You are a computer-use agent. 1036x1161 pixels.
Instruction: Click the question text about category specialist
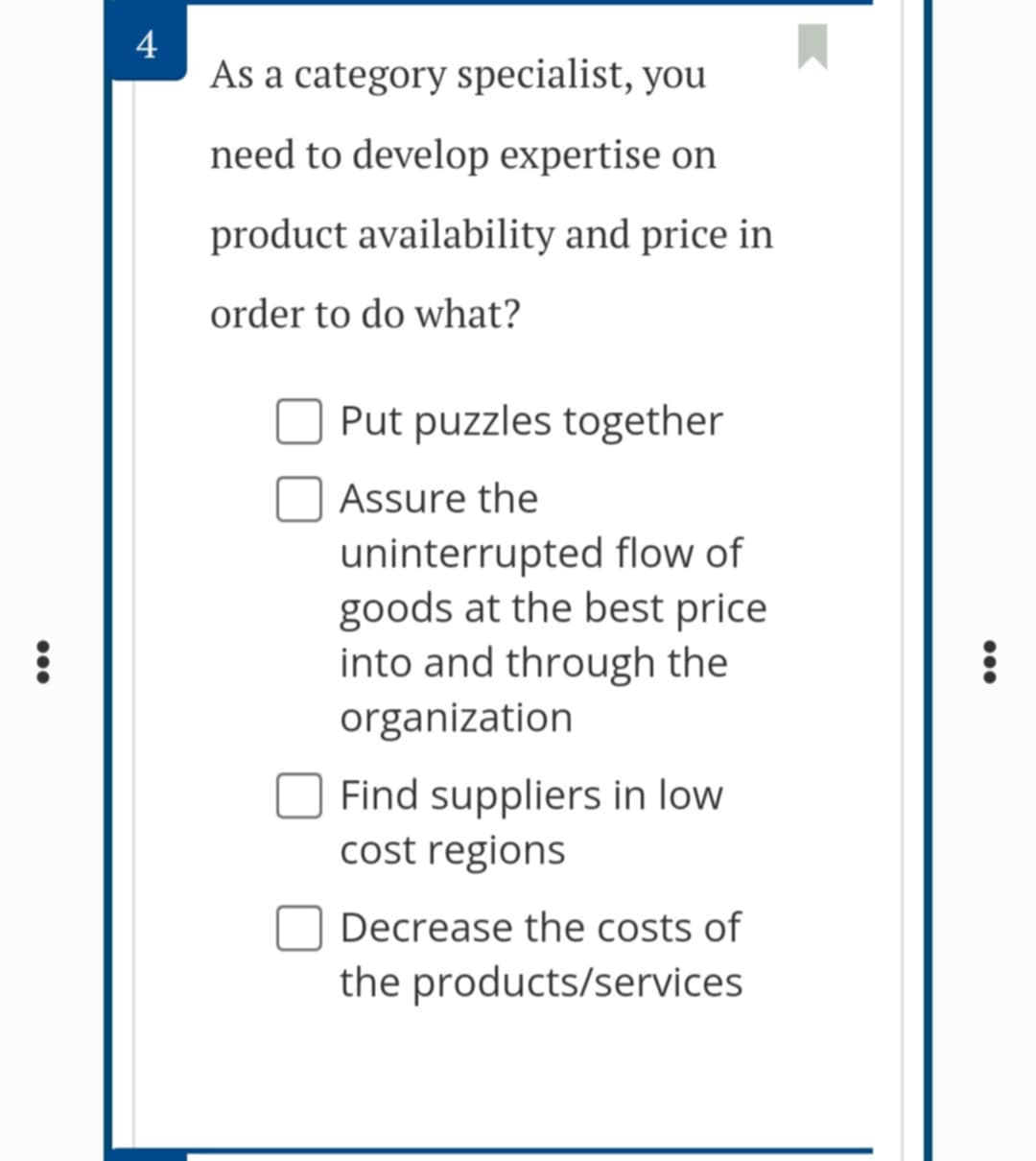pos(491,192)
